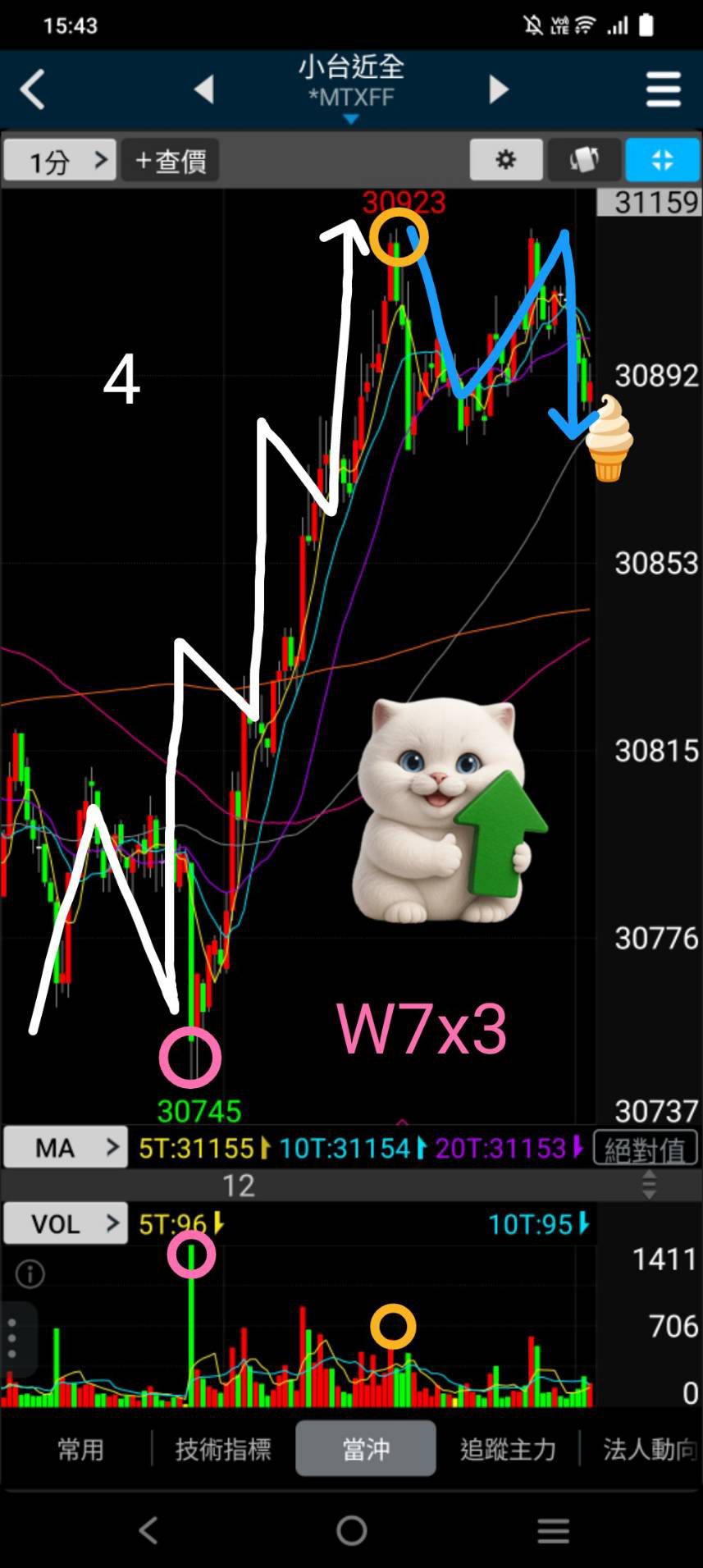Image resolution: width=703 pixels, height=1568 pixels.
Task: Go to the system home screen
Action: click(351, 1530)
